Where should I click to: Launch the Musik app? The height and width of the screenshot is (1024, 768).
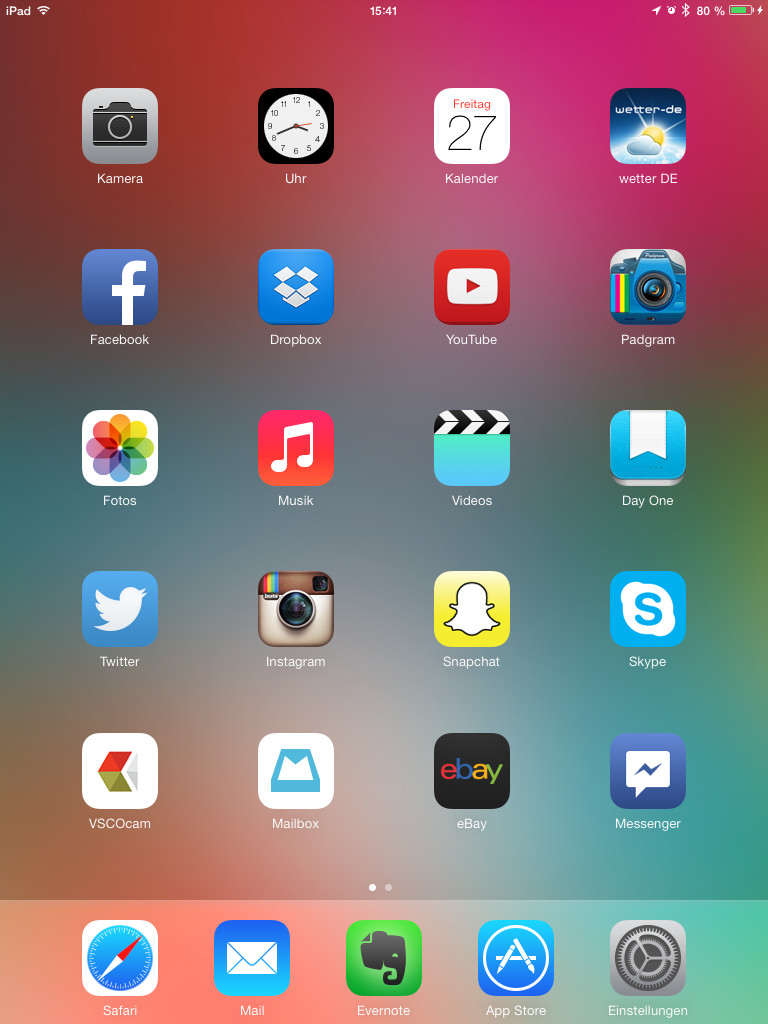tap(296, 448)
